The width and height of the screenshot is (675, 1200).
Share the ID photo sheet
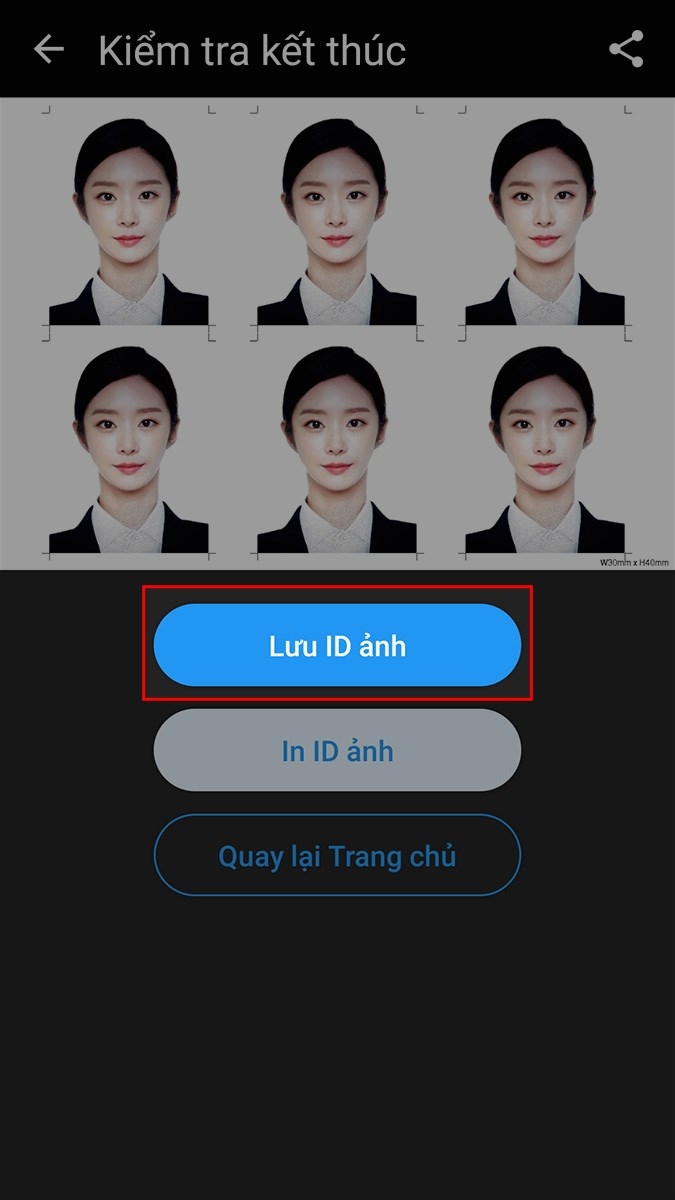(x=626, y=49)
